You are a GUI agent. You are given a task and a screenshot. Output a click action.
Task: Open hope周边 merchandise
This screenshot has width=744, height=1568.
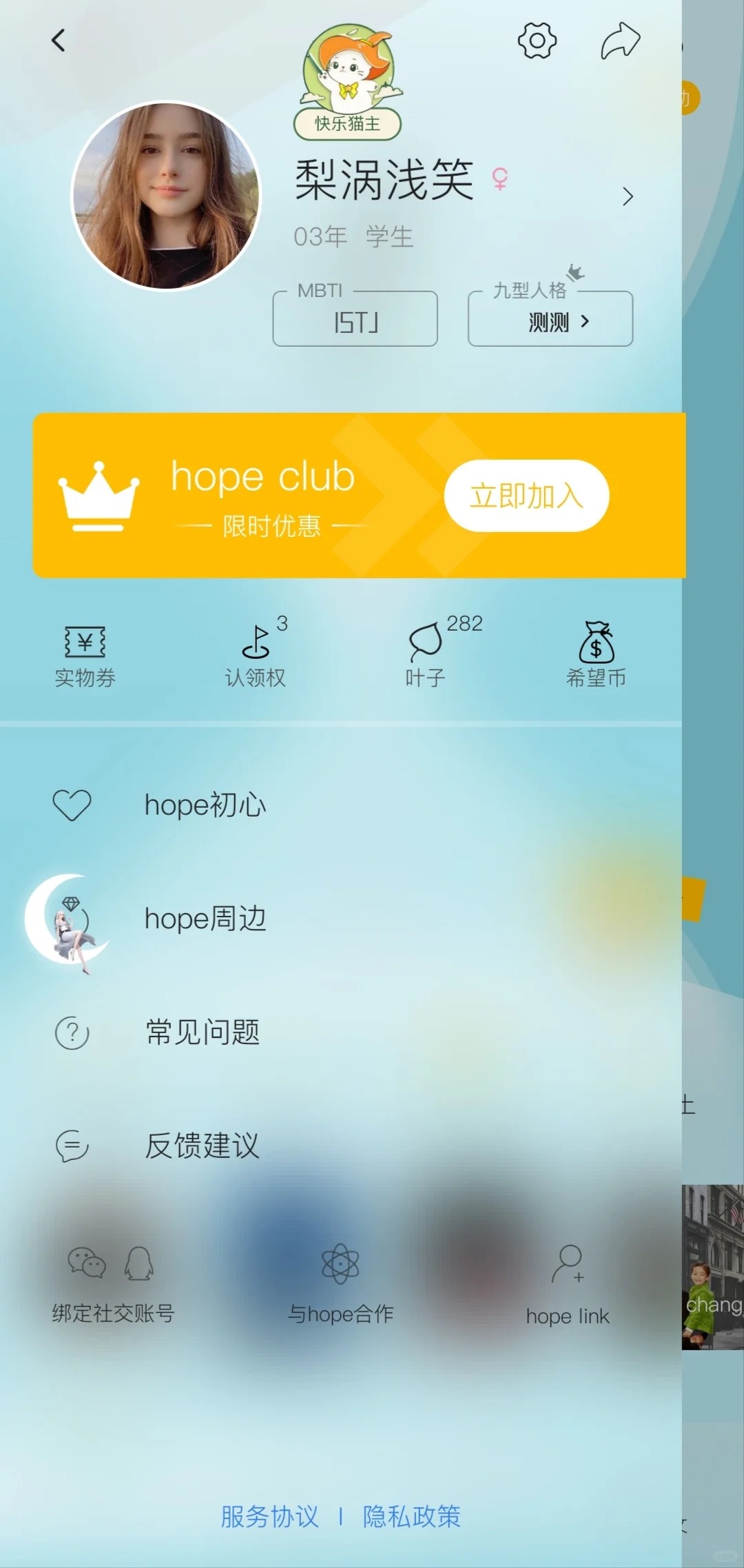tap(205, 919)
